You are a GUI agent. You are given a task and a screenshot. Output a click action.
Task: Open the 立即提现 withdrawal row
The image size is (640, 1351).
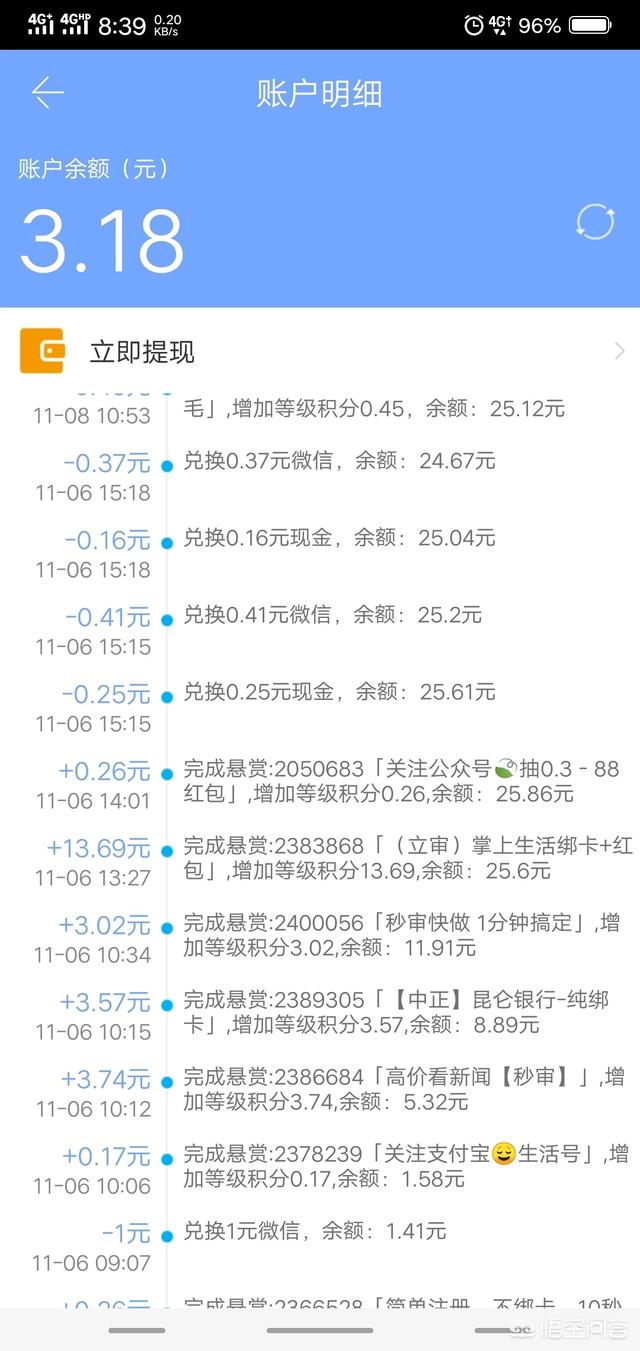pyautogui.click(x=320, y=351)
